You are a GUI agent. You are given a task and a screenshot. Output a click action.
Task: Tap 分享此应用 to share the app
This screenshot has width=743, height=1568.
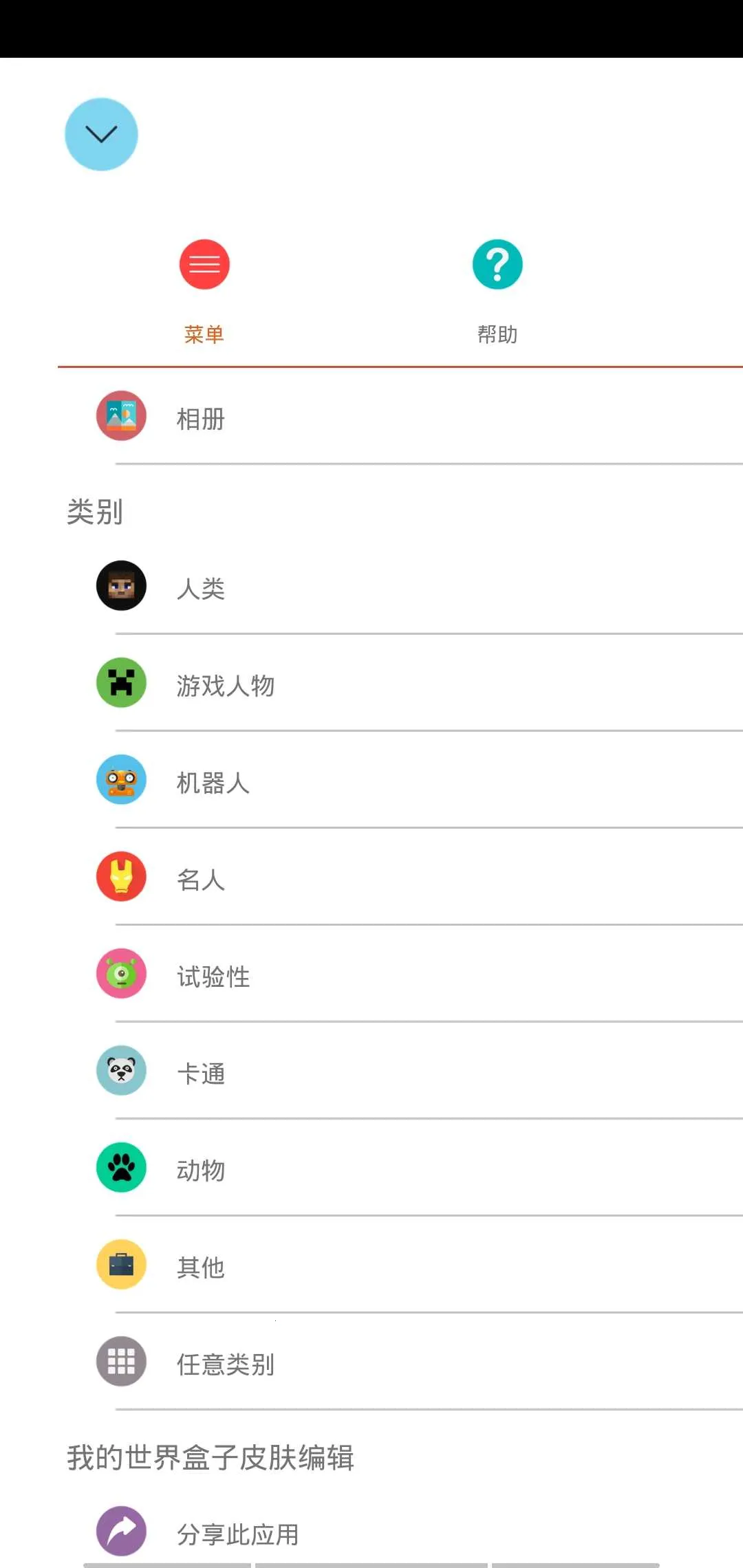coord(237,1534)
